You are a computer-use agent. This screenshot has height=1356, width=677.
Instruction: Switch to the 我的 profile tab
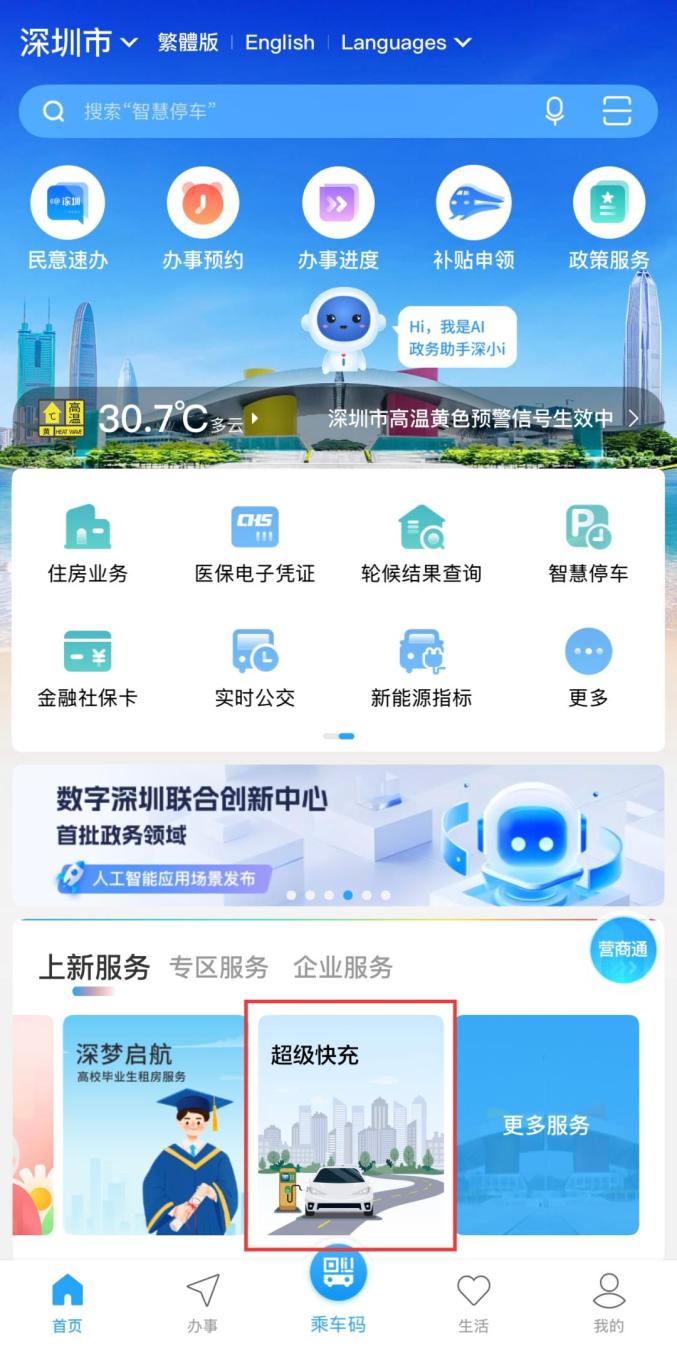[x=609, y=1303]
